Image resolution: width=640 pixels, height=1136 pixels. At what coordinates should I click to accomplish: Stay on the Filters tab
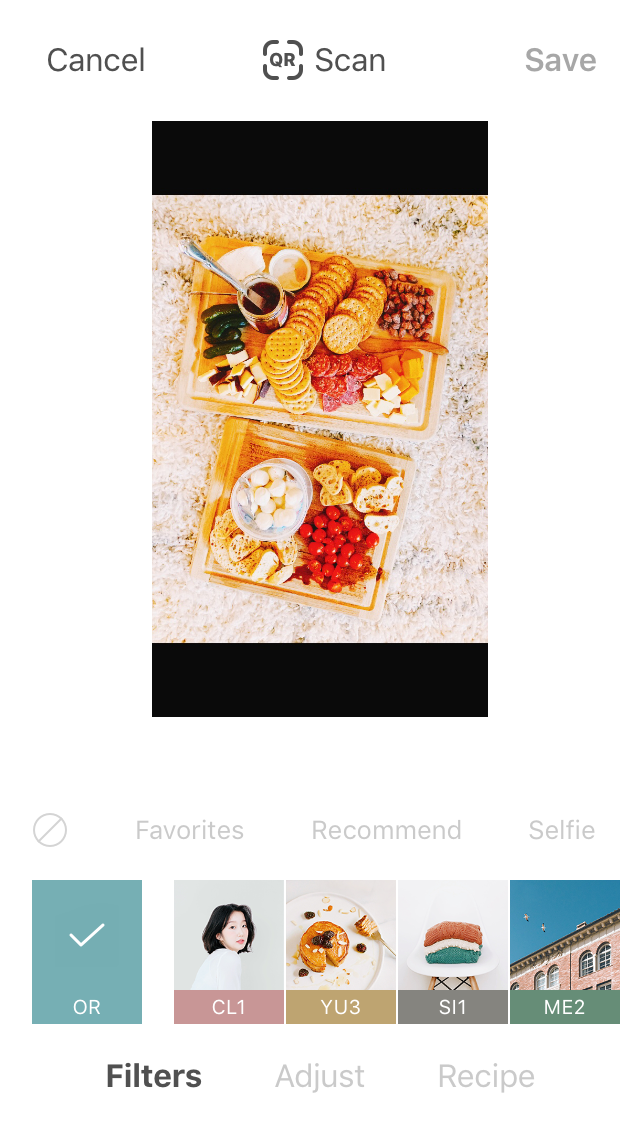(154, 1076)
